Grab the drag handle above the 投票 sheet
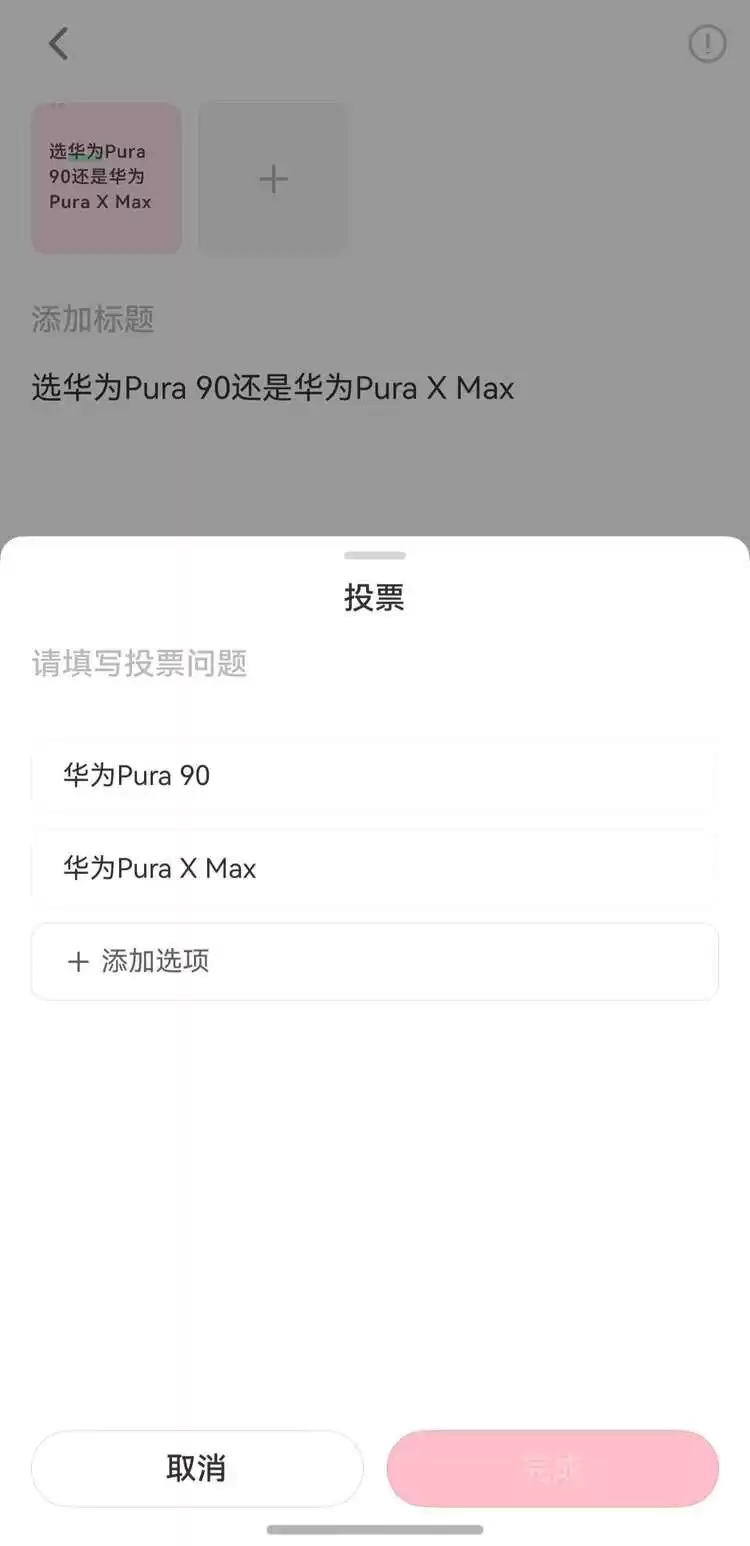750x1546 pixels. point(374,554)
